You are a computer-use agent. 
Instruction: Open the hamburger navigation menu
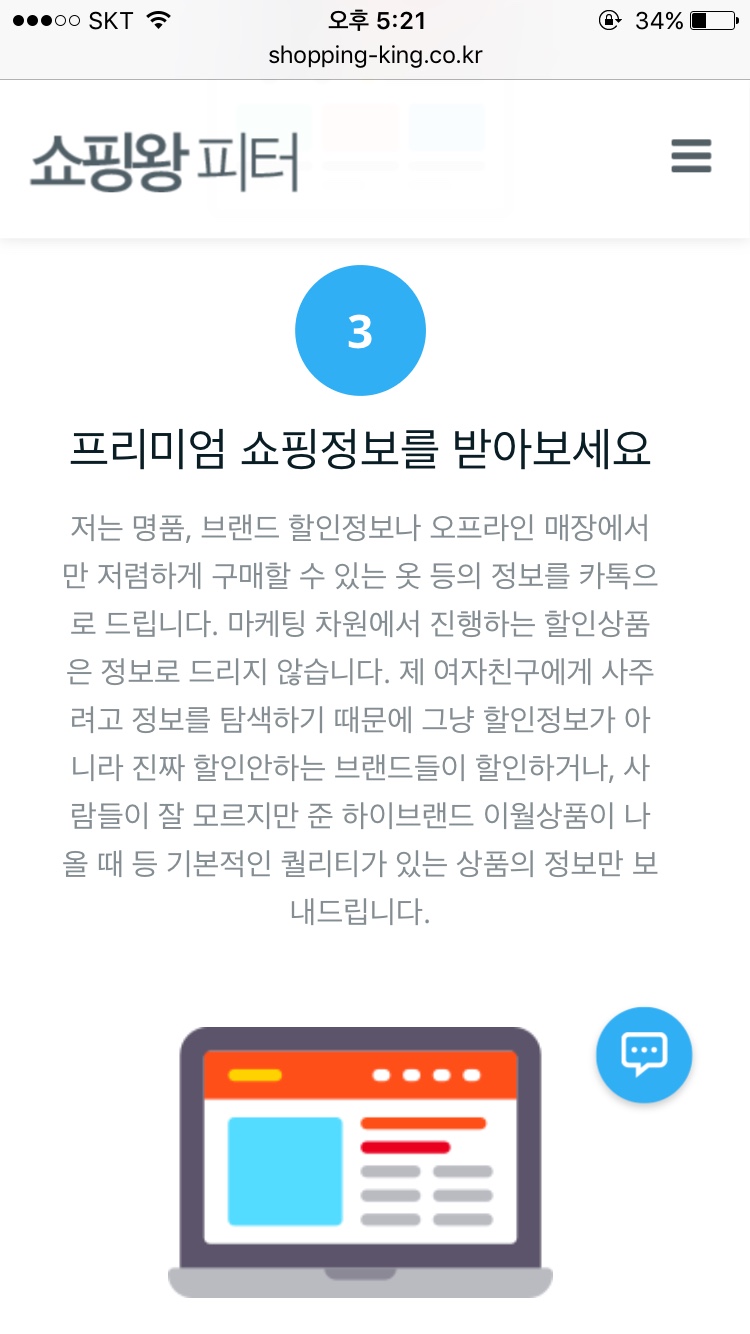pyautogui.click(x=691, y=157)
